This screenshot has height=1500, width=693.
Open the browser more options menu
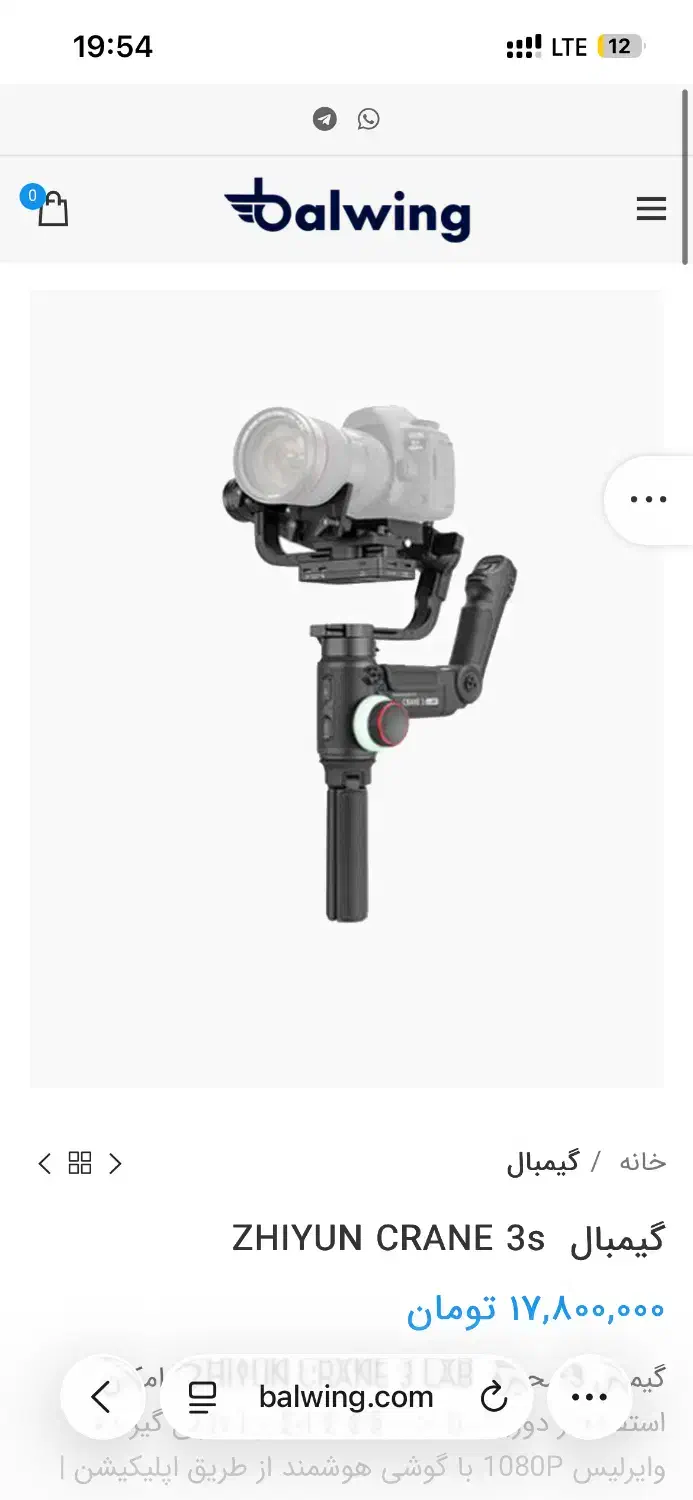click(589, 1397)
